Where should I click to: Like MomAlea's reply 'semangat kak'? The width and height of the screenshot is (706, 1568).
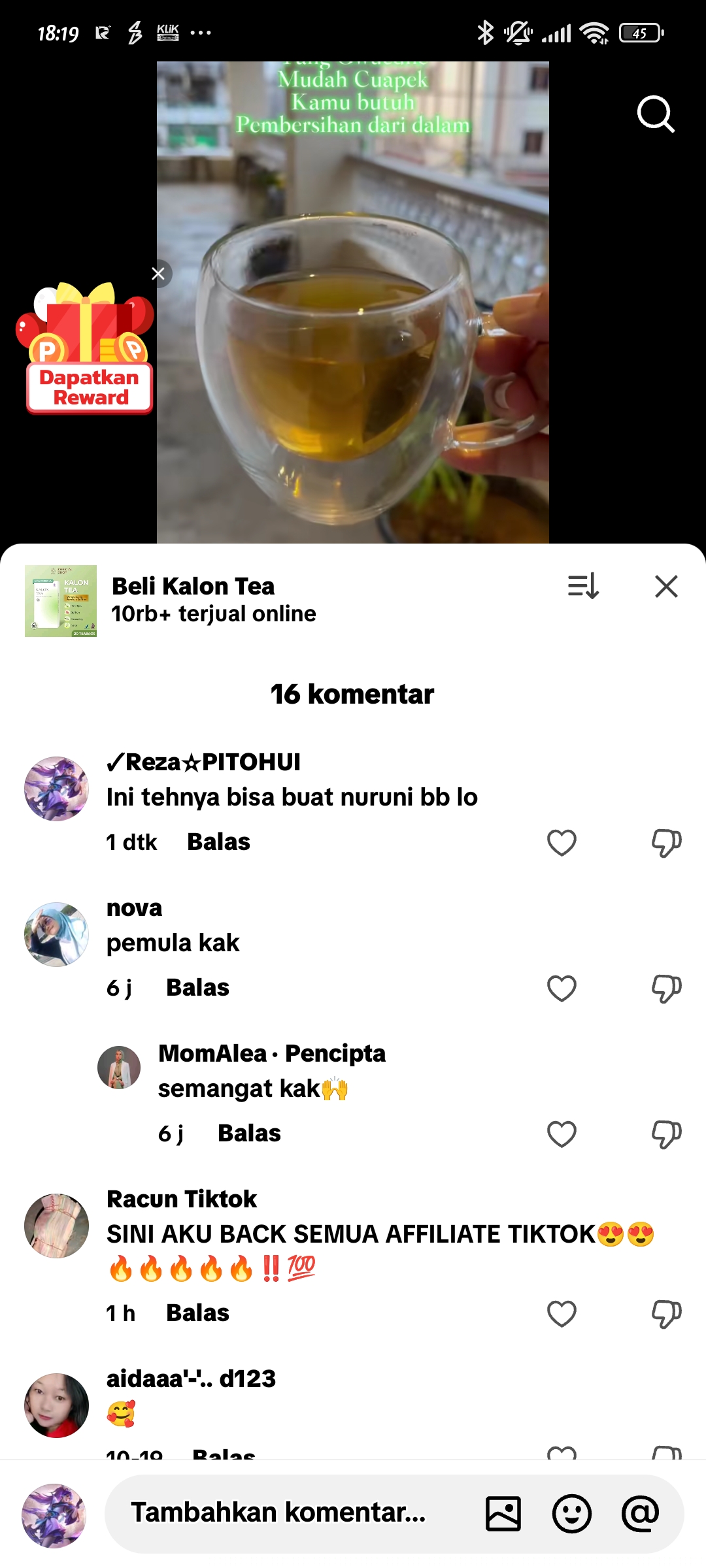tap(562, 1134)
